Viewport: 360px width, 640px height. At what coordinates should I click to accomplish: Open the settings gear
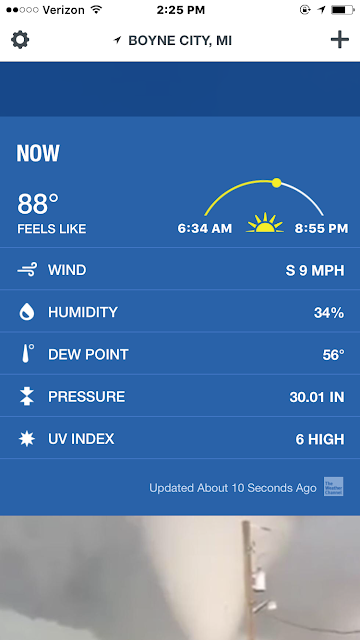click(x=20, y=40)
